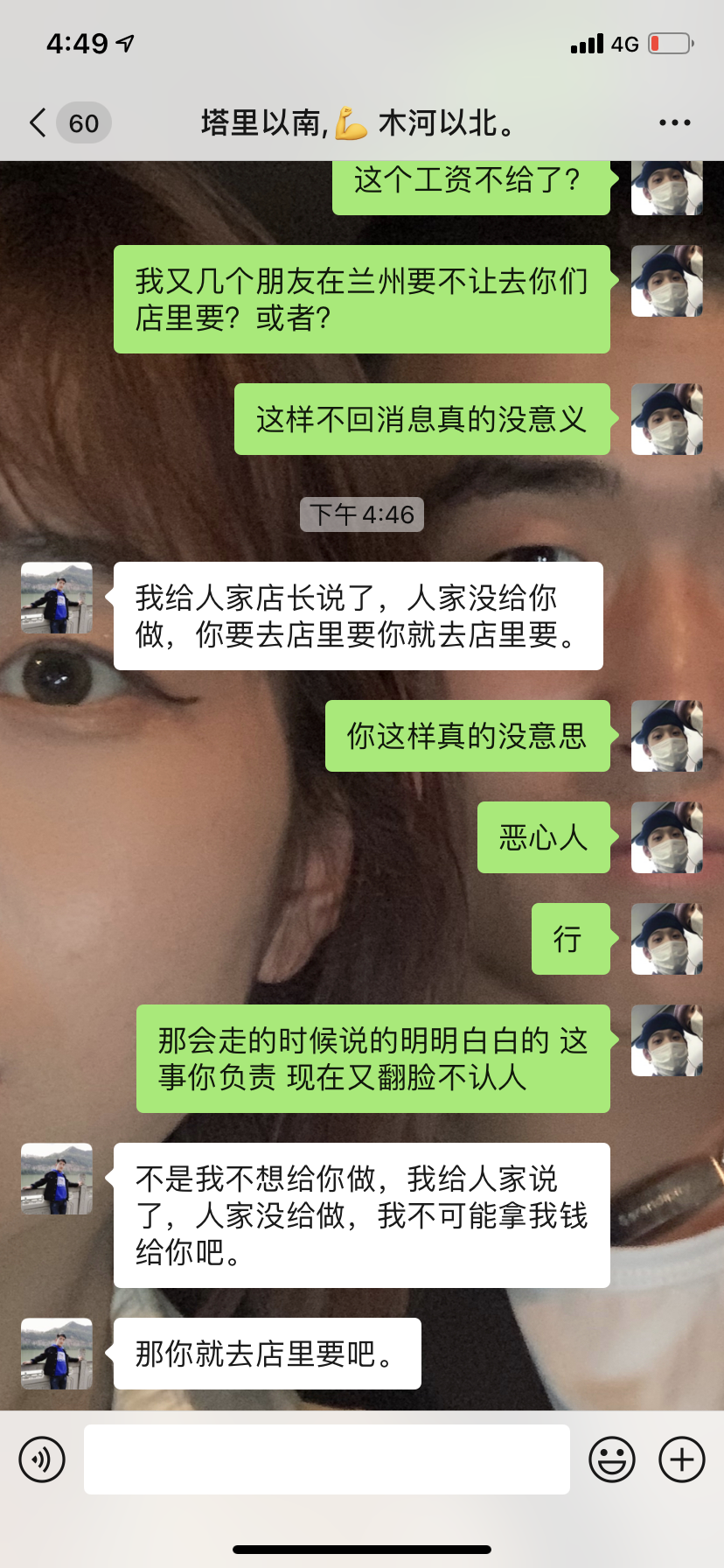The width and height of the screenshot is (724, 1568).
Task: Open the emoji sticker panel
Action: tap(611, 1459)
